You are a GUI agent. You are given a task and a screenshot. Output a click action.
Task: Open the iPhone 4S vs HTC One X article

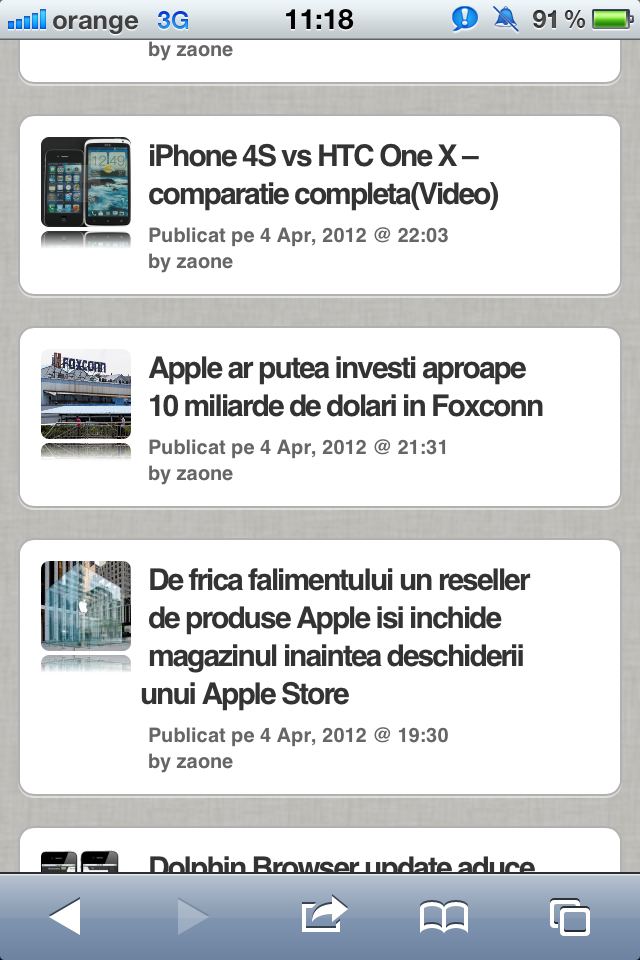(x=323, y=175)
